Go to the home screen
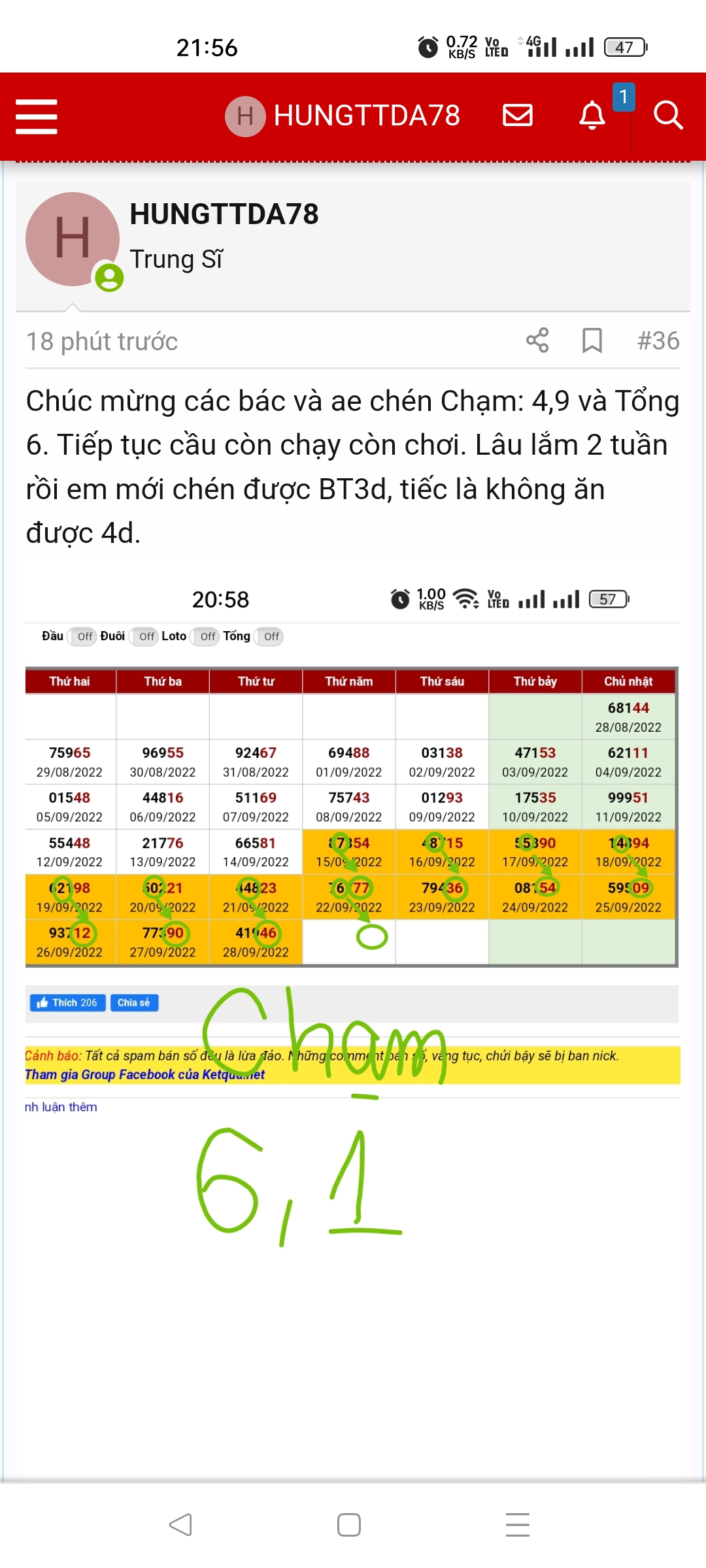The height and width of the screenshot is (1568, 706). (x=349, y=1525)
